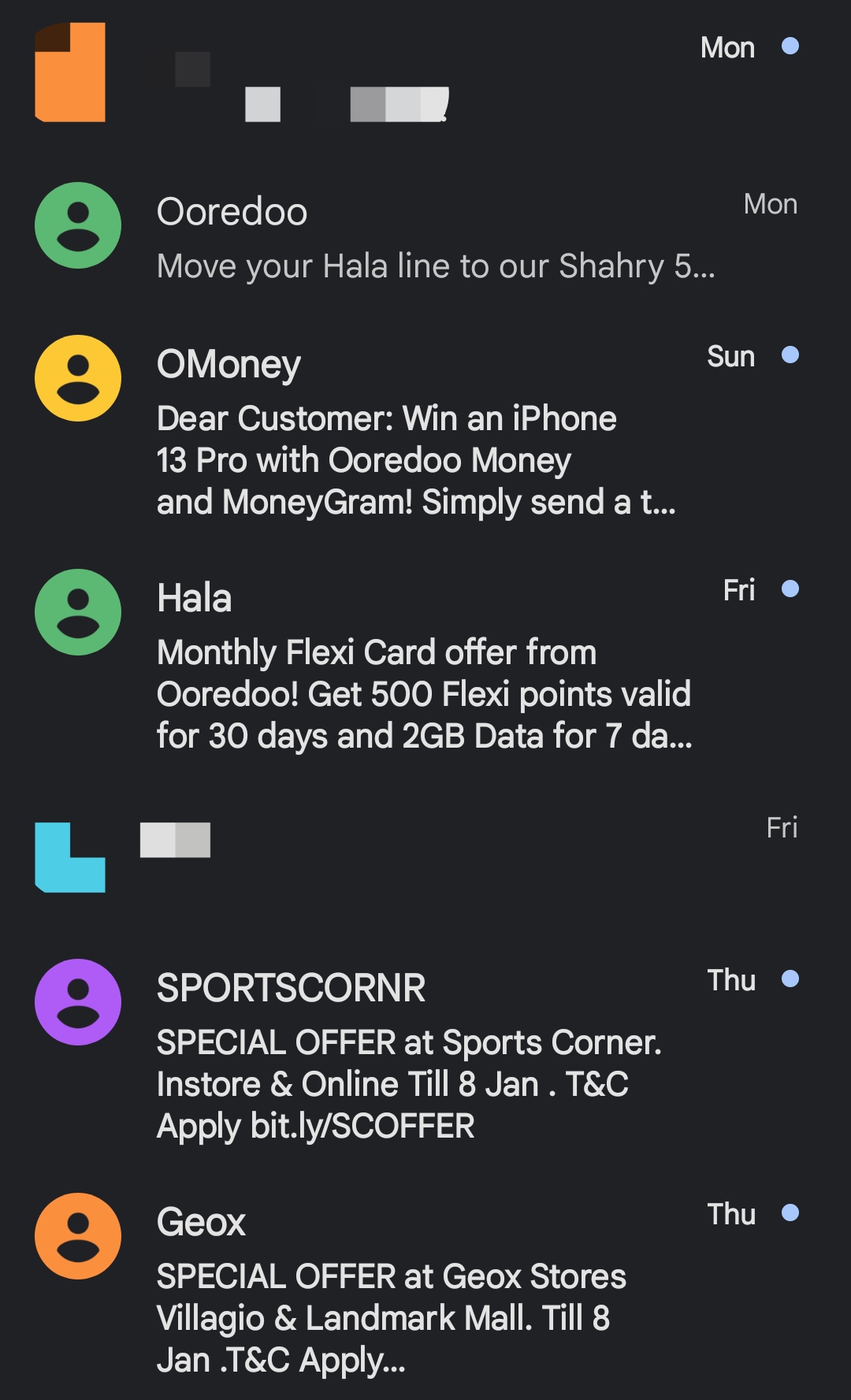
Task: Tap the green Ooredoo contact avatar
Action: coord(78,225)
